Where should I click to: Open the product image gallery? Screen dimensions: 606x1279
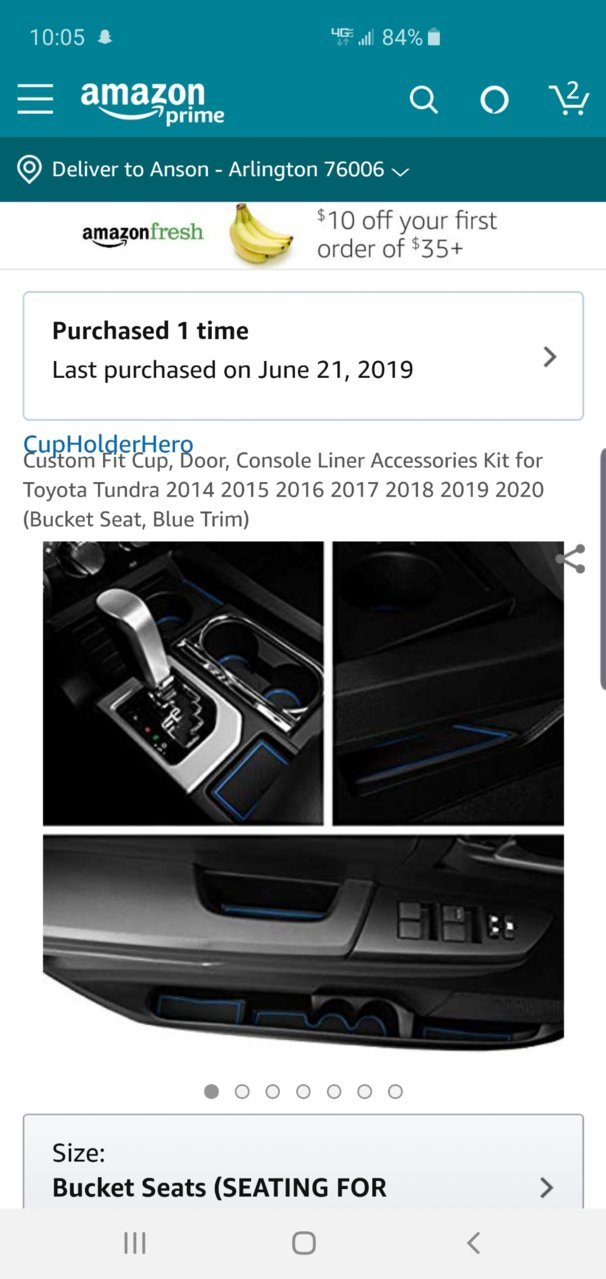click(302, 795)
